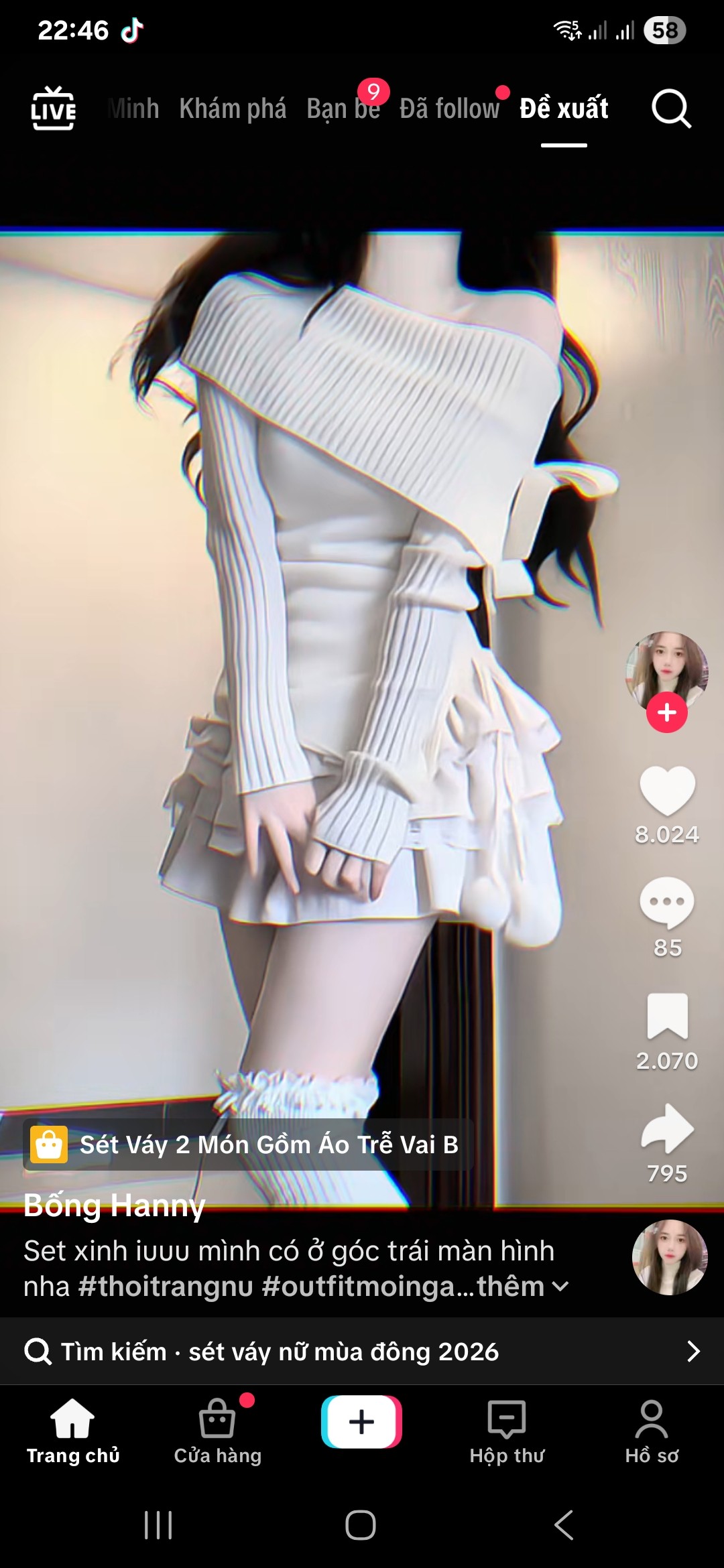Select the Đề xuất tab

[x=564, y=109]
